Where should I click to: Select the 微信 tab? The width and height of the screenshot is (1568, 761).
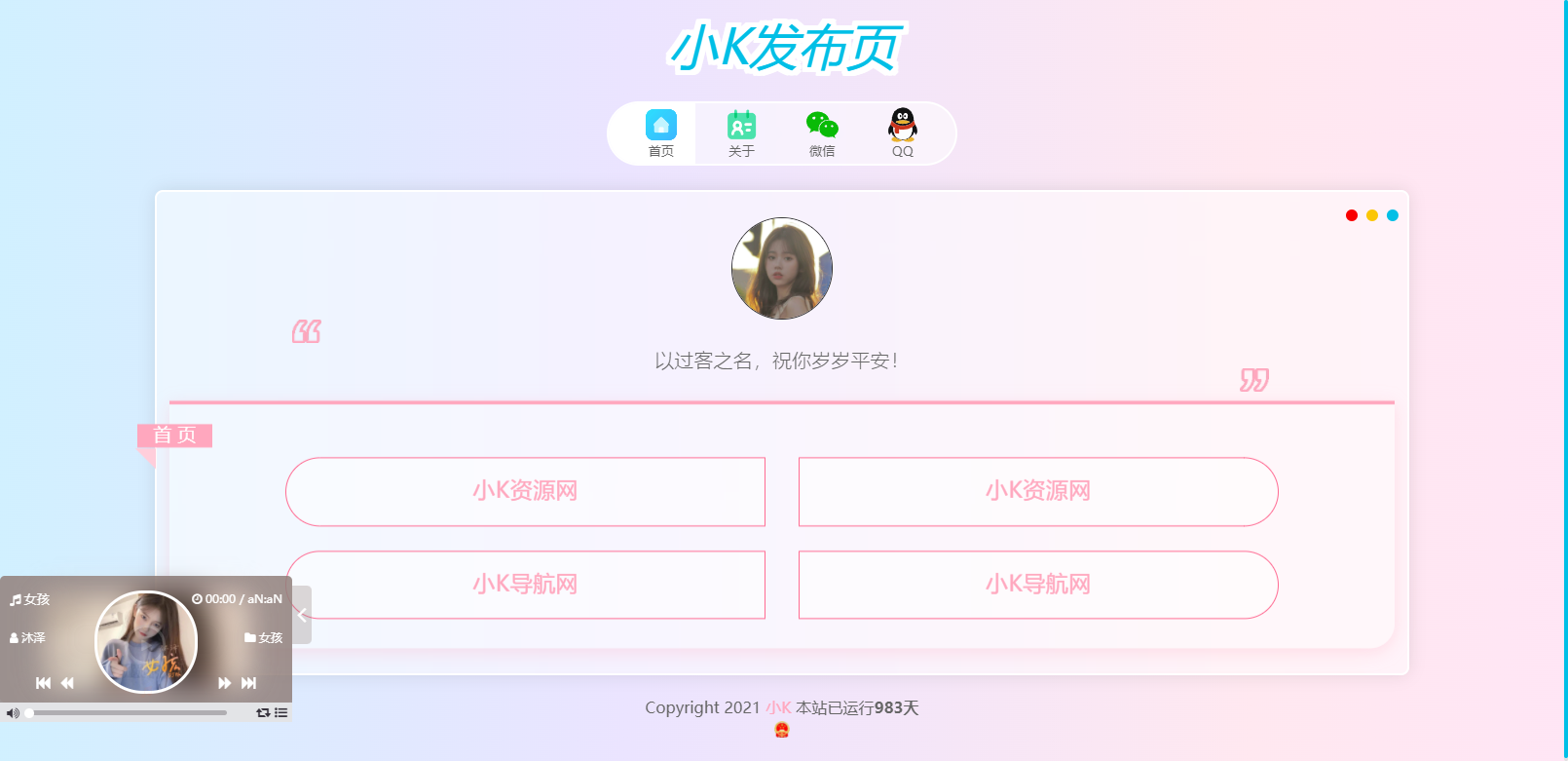pyautogui.click(x=822, y=133)
